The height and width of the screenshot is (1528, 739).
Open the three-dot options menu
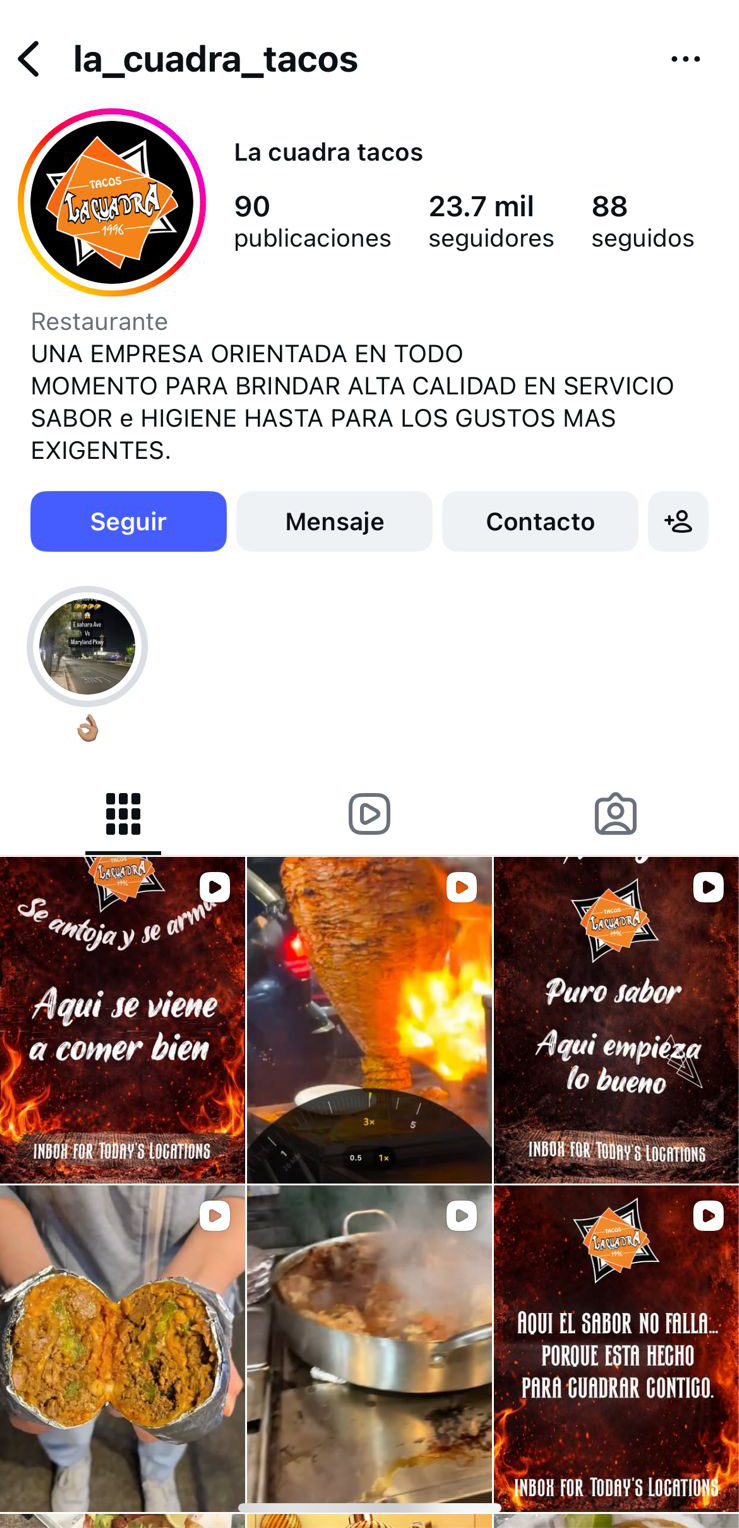[x=685, y=60]
